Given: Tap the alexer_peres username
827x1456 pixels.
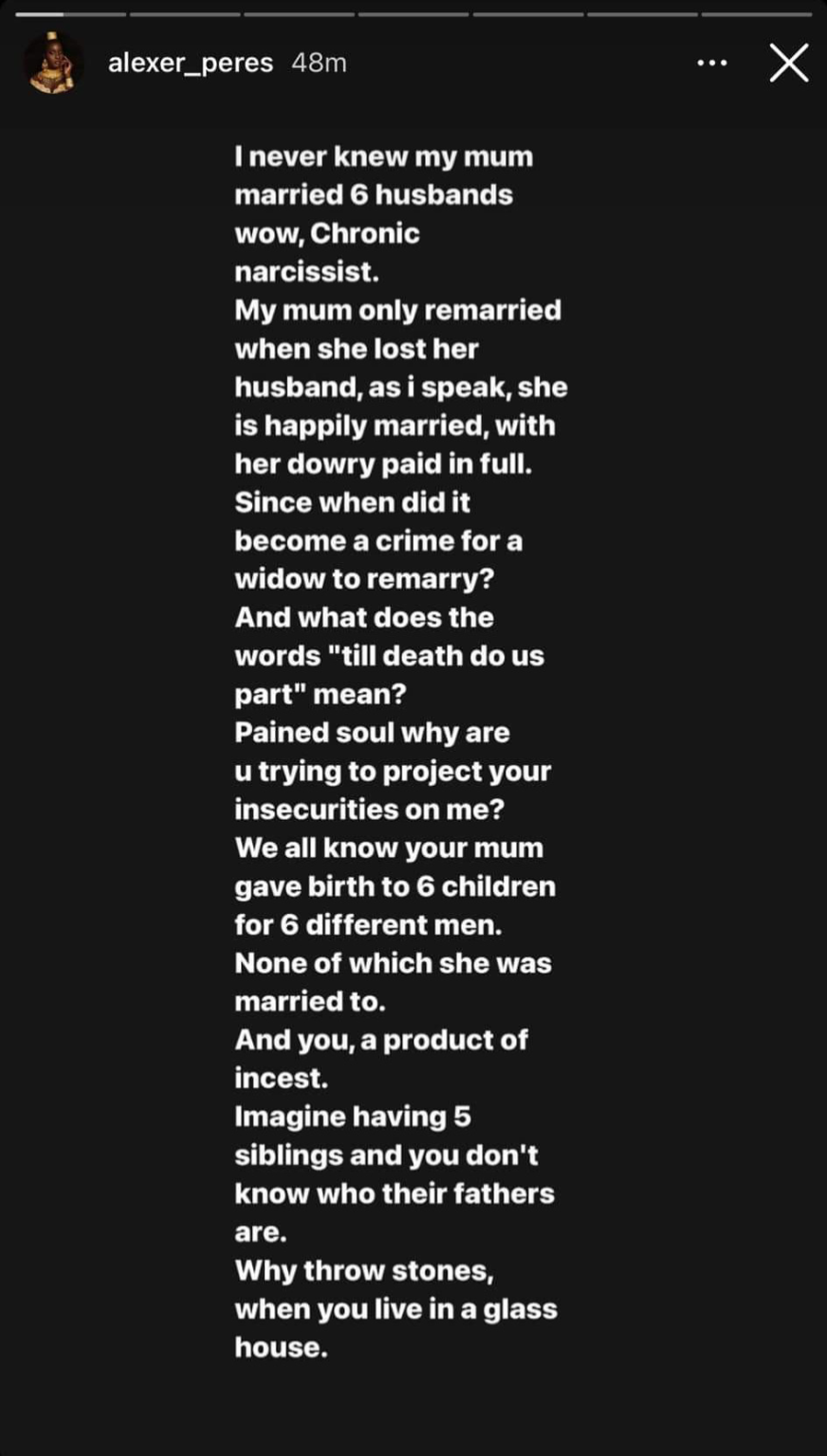Looking at the screenshot, I should point(190,64).
